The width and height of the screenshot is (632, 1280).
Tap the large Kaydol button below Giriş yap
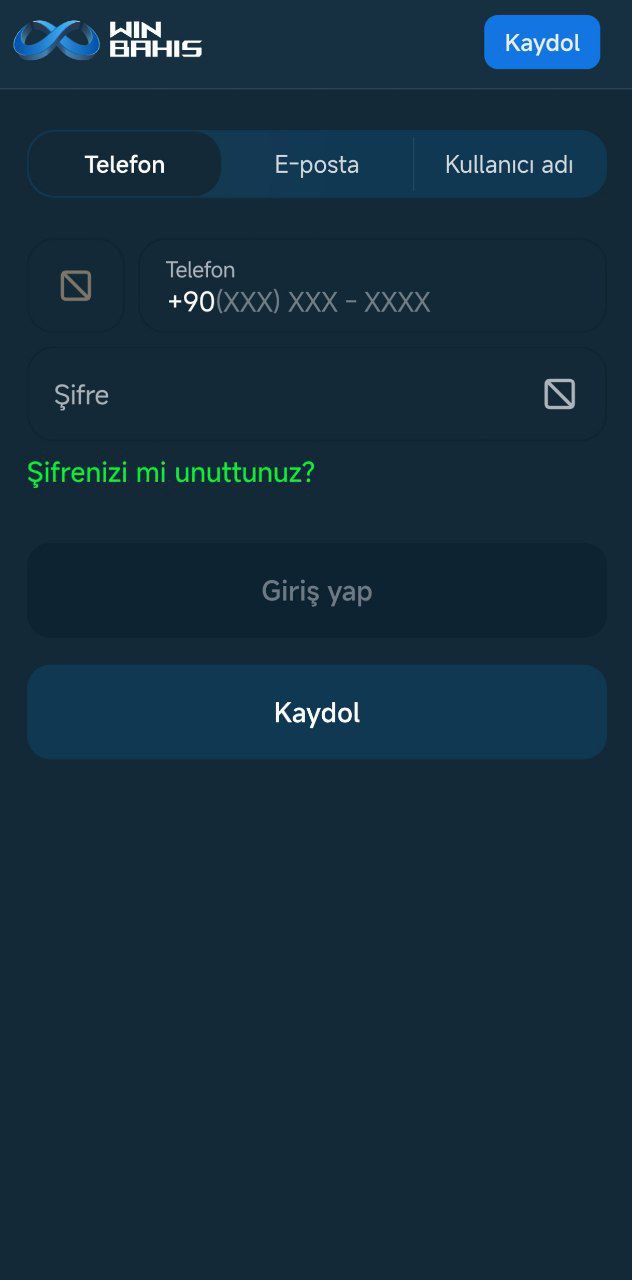coord(317,713)
